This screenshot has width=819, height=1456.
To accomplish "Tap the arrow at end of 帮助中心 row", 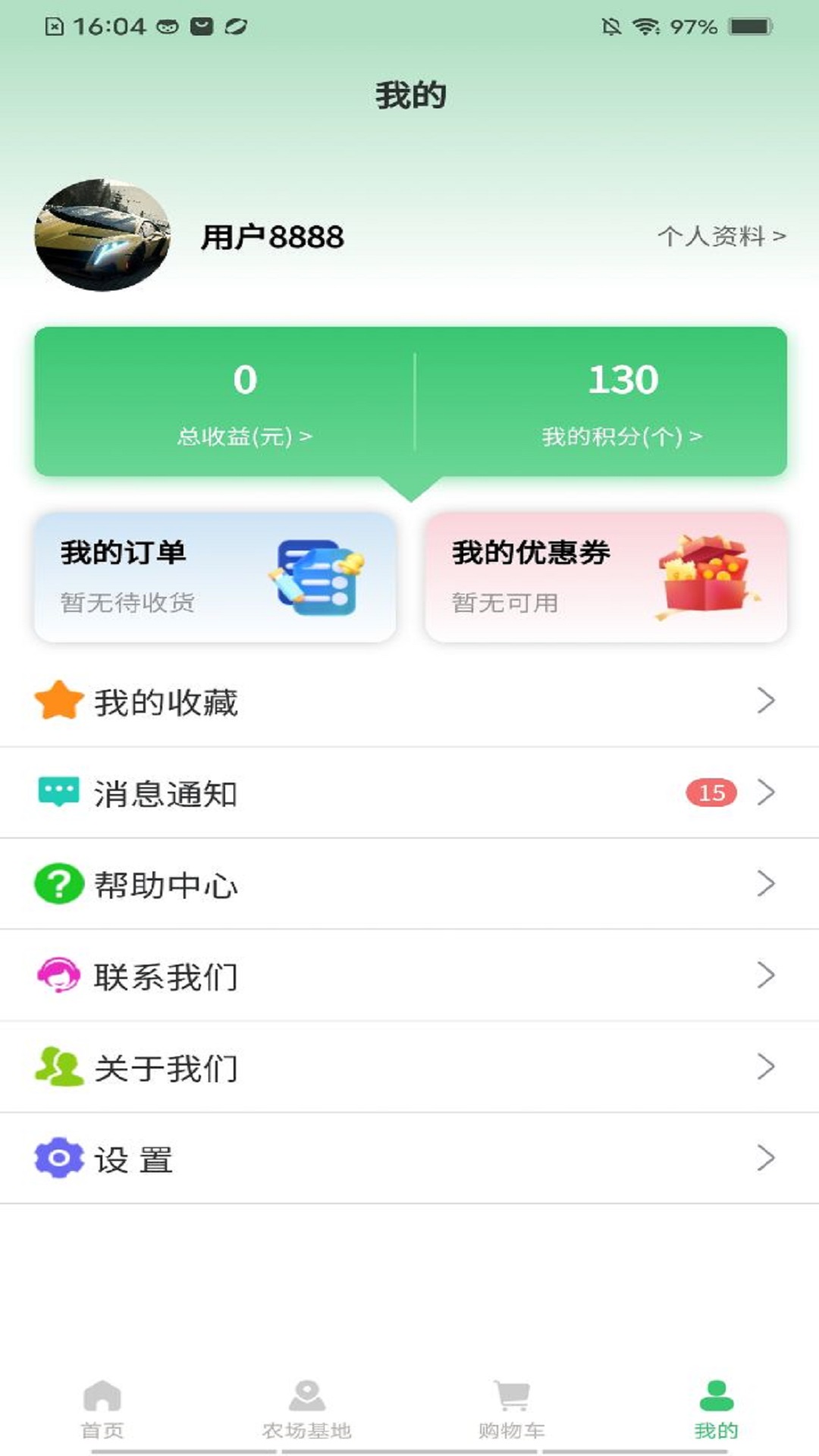I will tap(767, 883).
